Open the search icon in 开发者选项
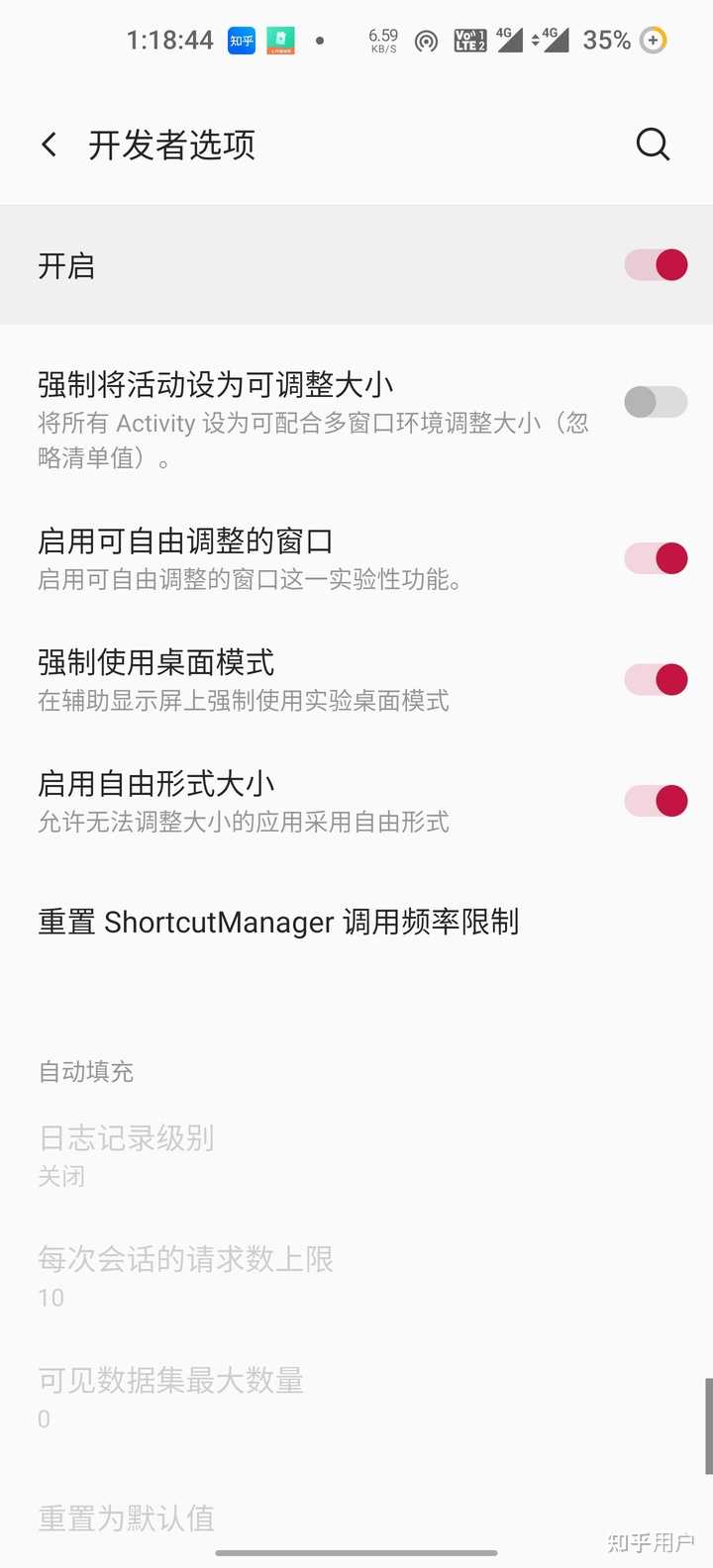The image size is (713, 1568). [x=653, y=145]
